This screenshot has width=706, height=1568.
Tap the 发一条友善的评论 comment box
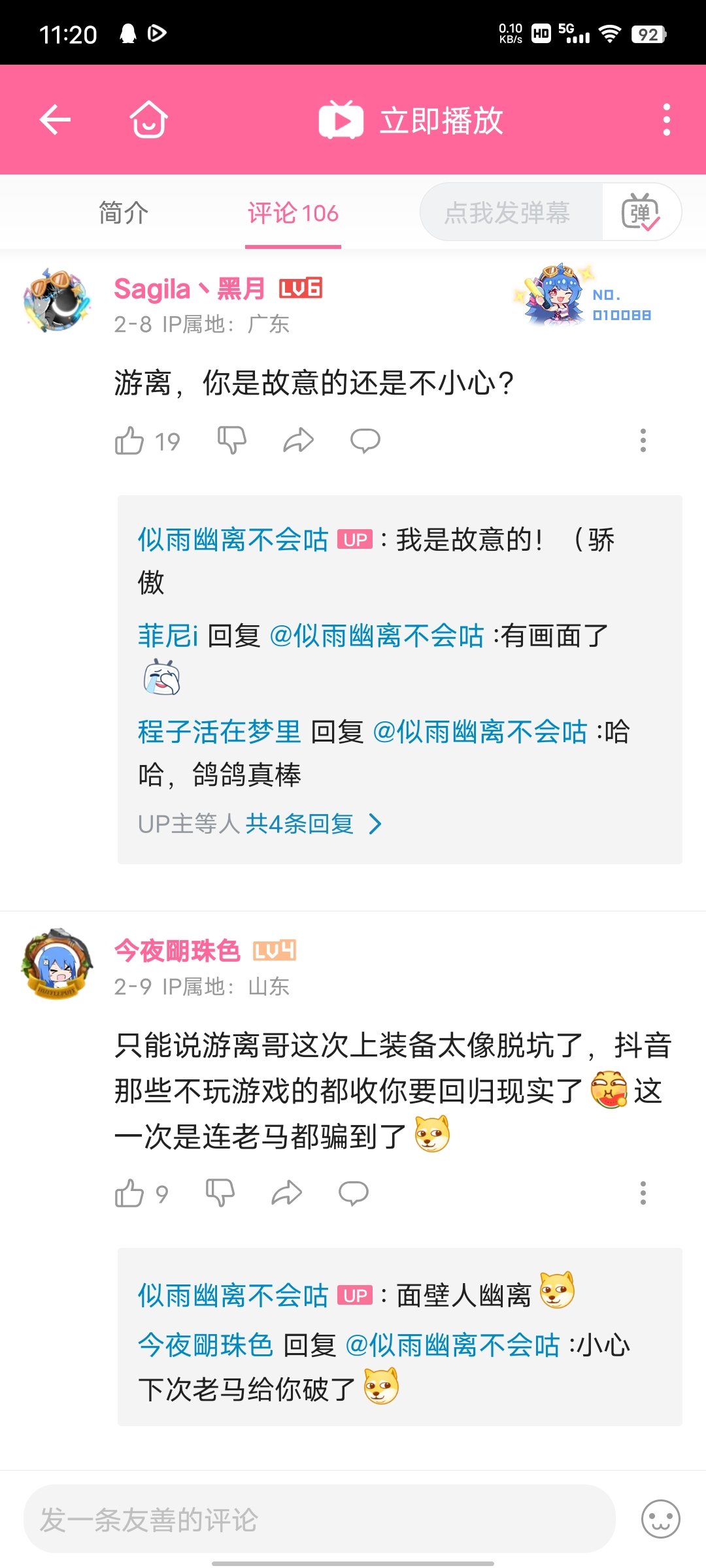pyautogui.click(x=320, y=1519)
